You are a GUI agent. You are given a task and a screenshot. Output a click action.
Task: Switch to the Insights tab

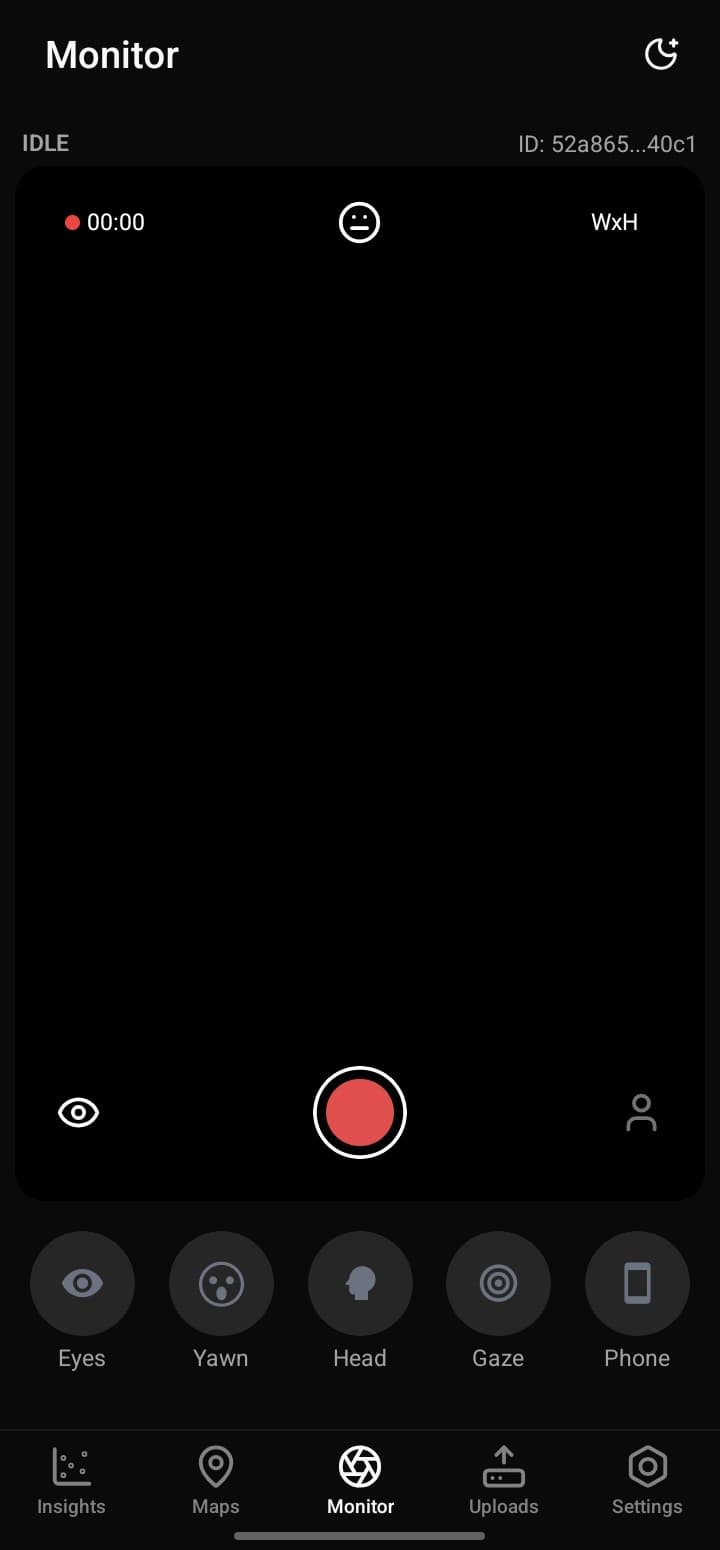click(71, 1481)
